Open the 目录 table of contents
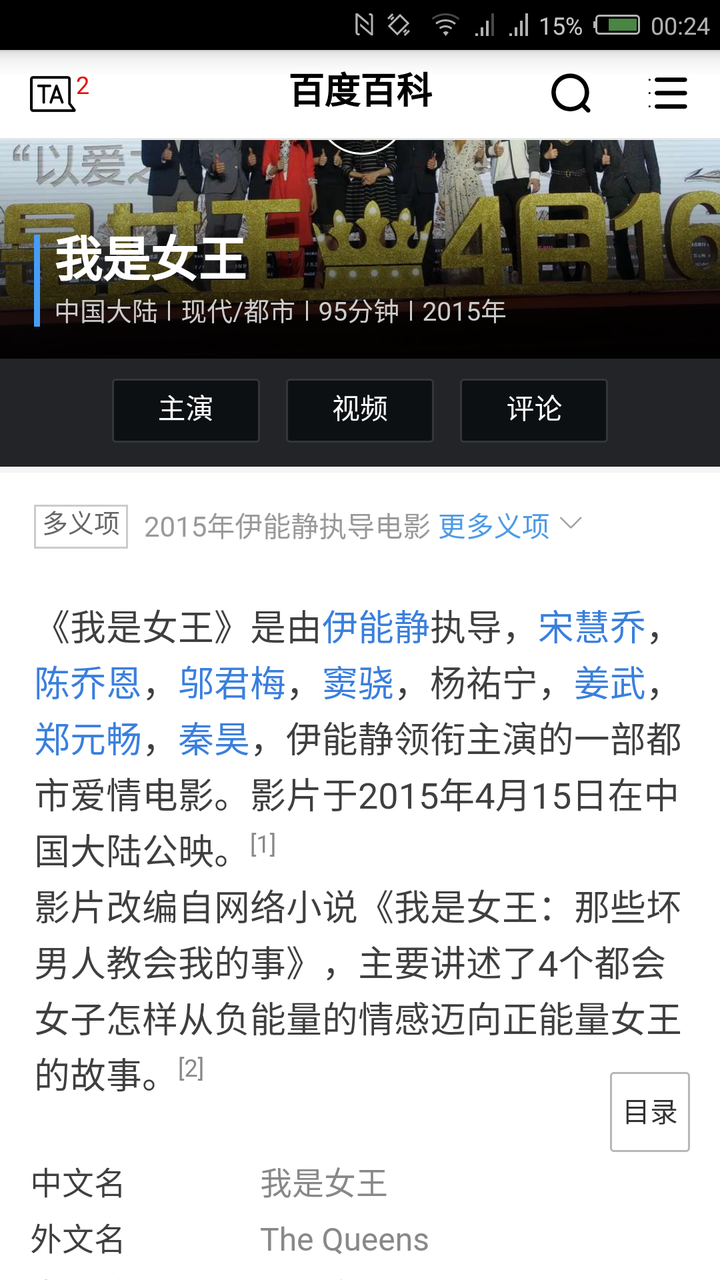This screenshot has height=1280, width=720. coord(650,1112)
